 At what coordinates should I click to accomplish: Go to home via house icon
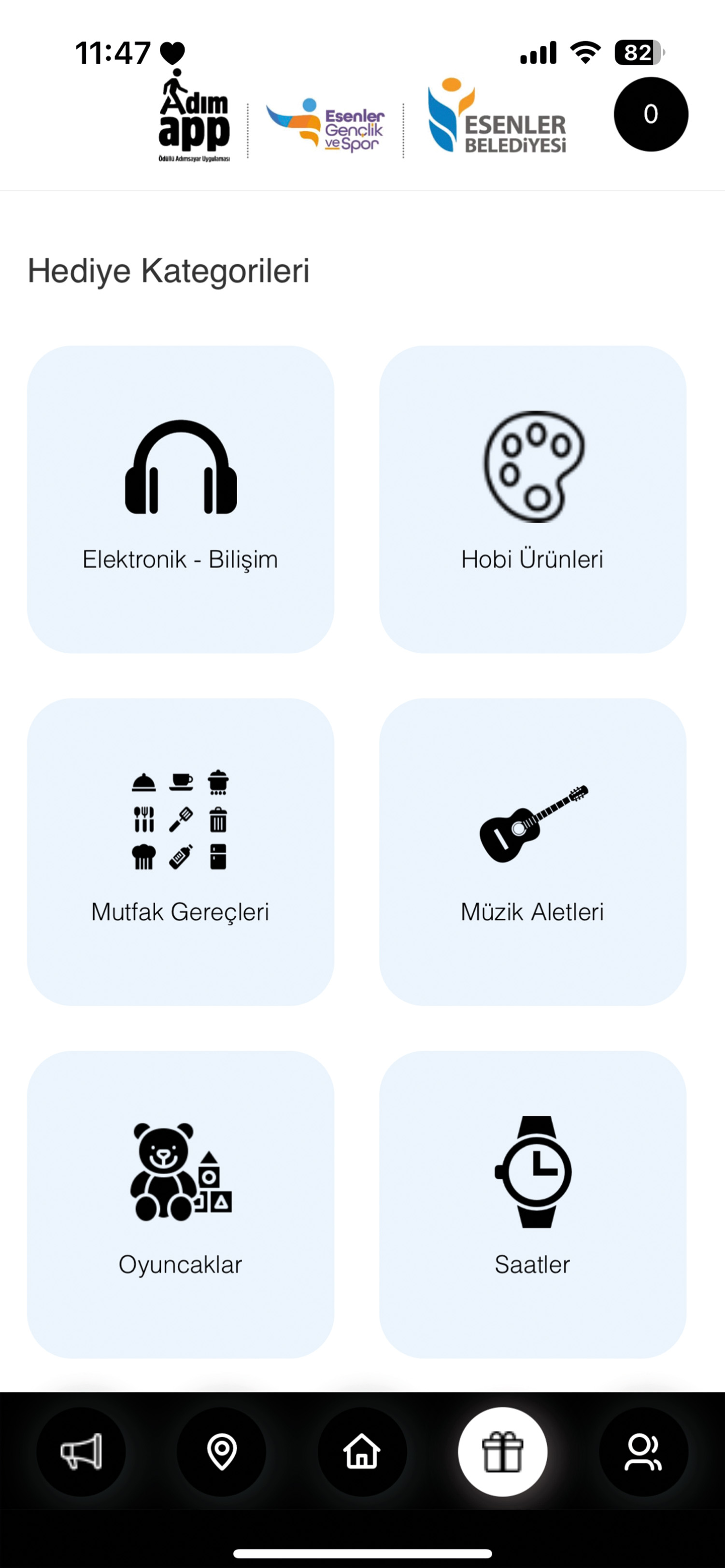coord(362,1452)
